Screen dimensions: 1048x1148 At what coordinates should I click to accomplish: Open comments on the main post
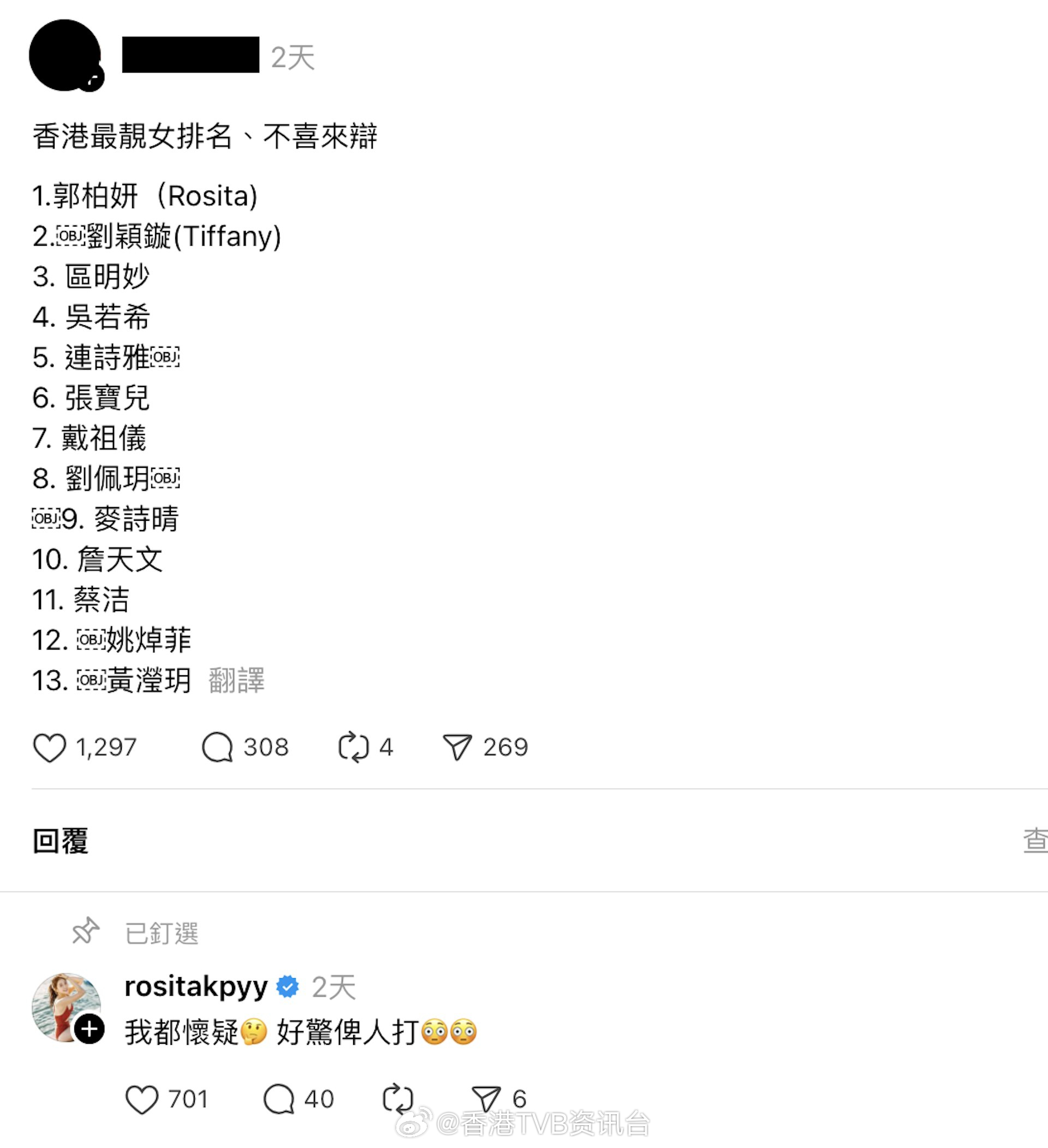pyautogui.click(x=217, y=747)
